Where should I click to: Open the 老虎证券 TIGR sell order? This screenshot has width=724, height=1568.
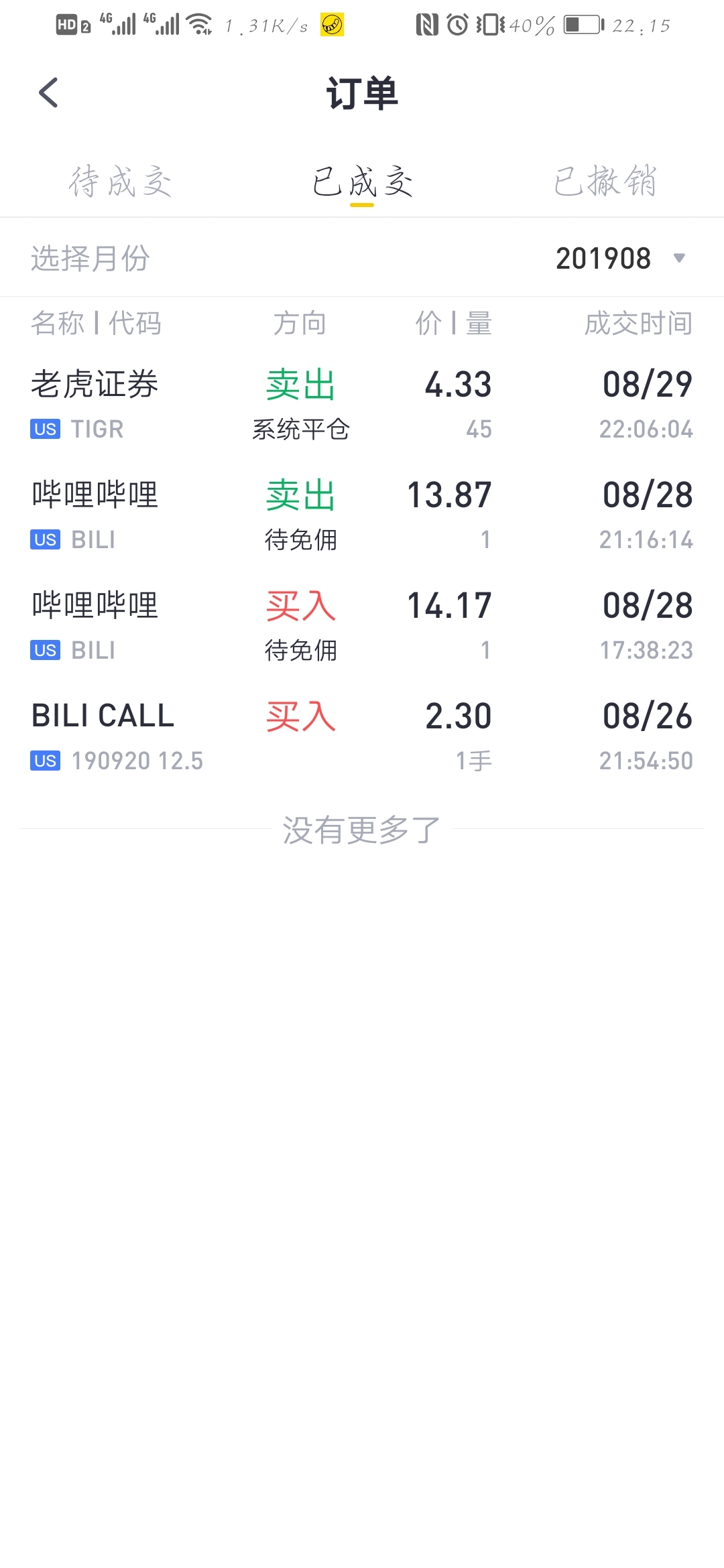(x=362, y=404)
